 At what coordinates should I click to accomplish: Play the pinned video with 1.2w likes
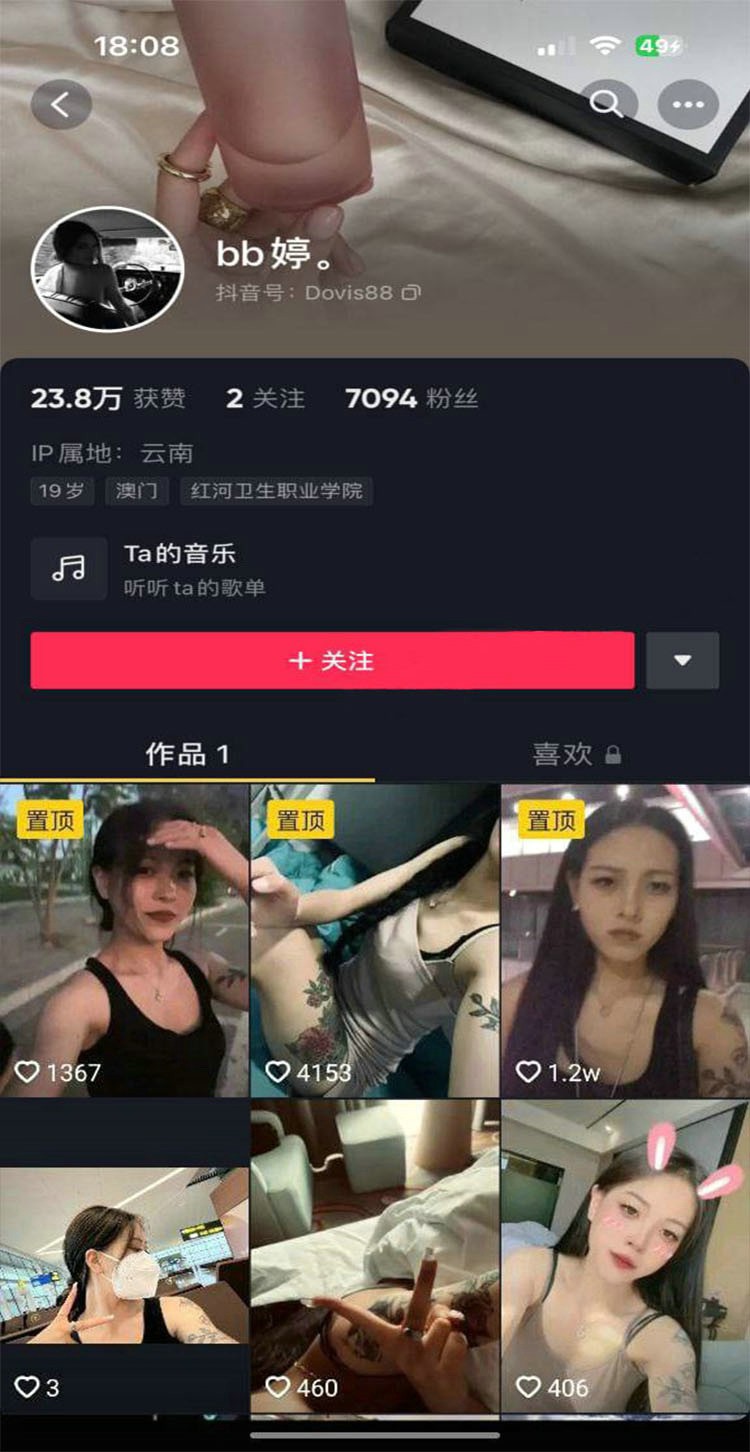[625, 940]
